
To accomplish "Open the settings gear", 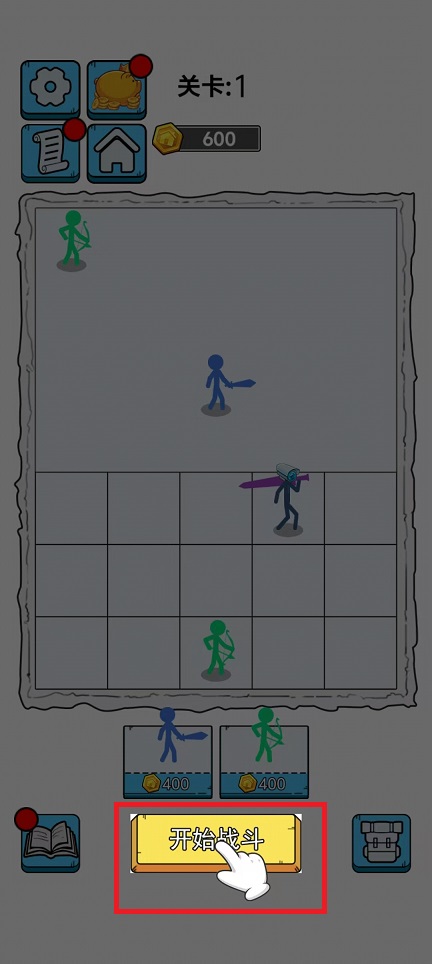I will [x=50, y=90].
